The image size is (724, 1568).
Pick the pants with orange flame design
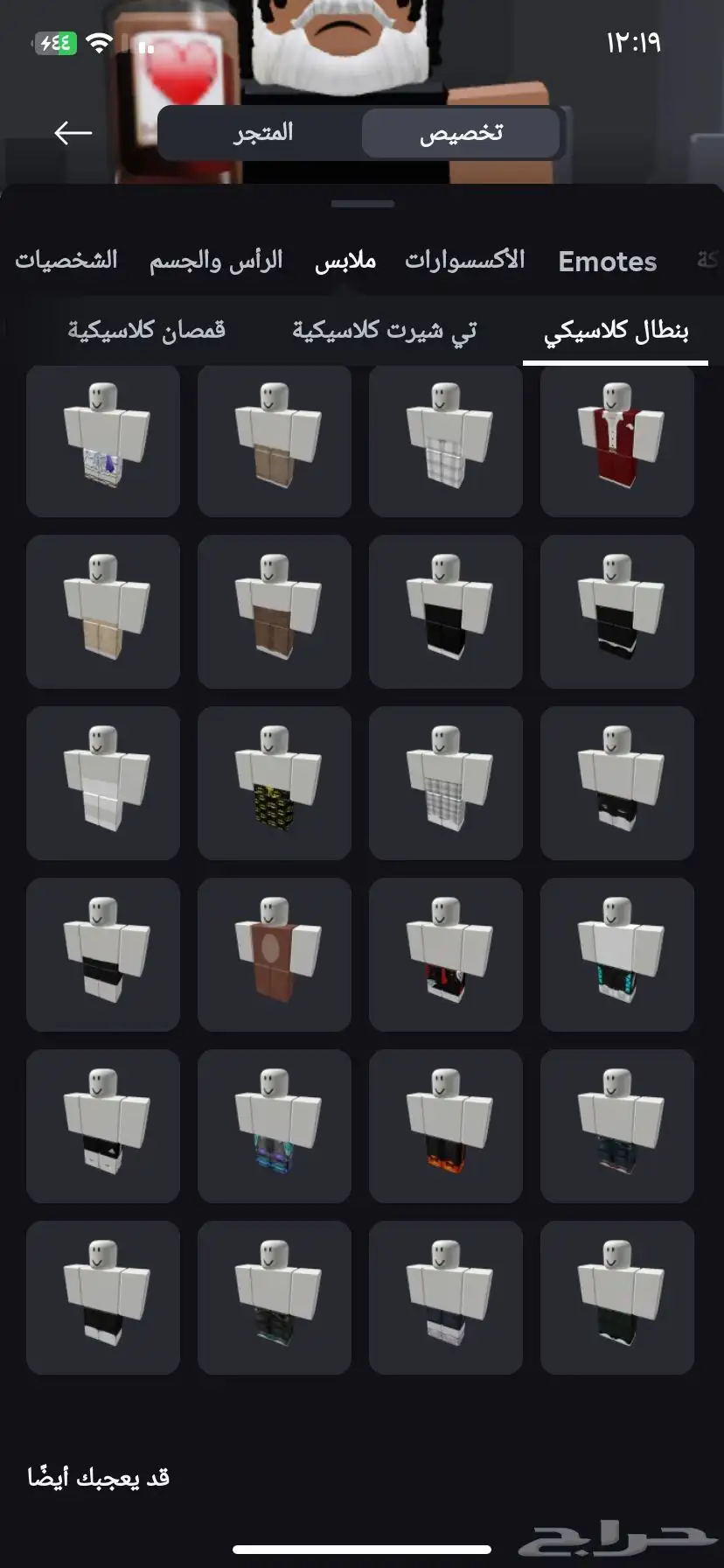coord(446,1126)
